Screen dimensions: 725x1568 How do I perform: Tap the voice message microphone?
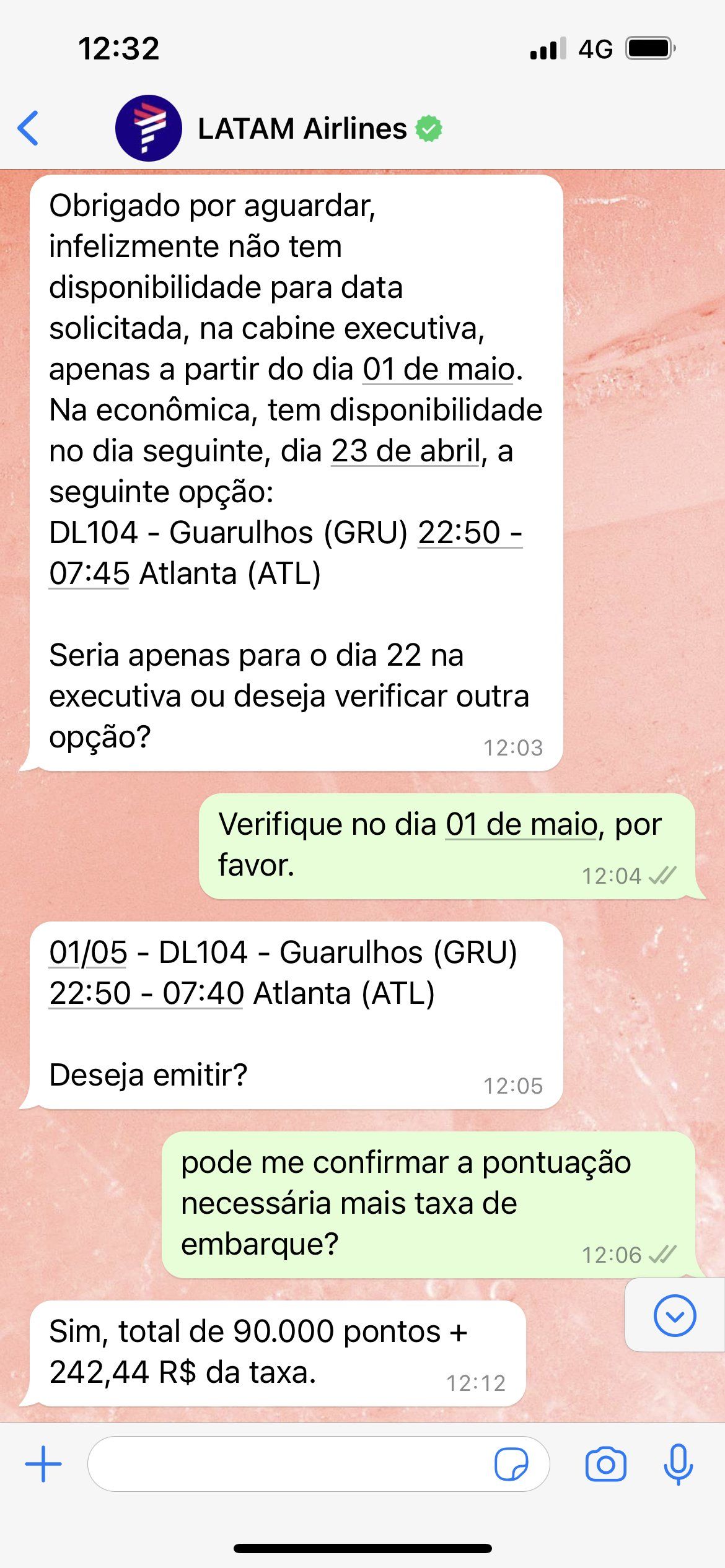[678, 1464]
